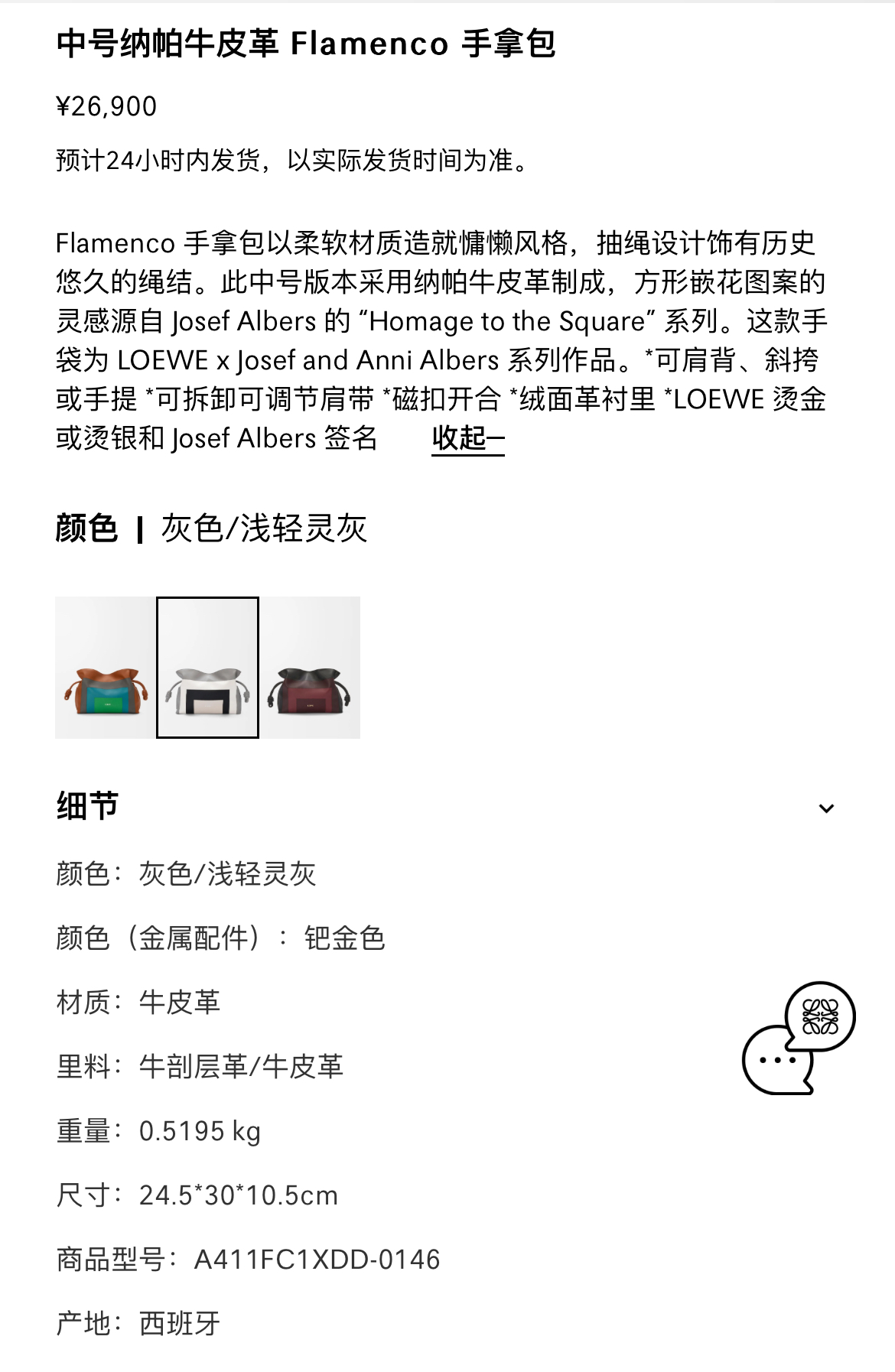Select the grey 灰色/浅轻灵灰 color variant
Image resolution: width=895 pixels, height=1372 pixels.
207,668
